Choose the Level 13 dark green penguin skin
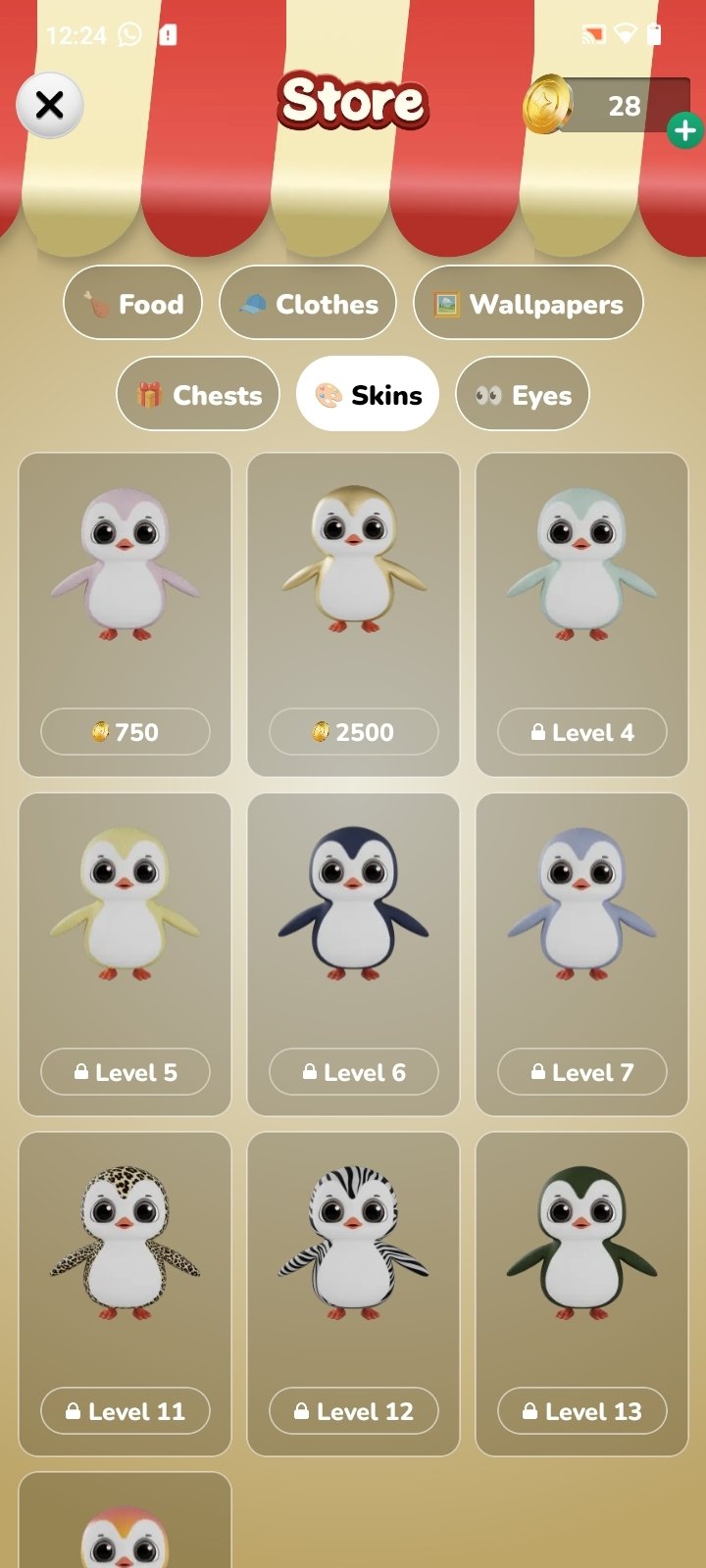Image resolution: width=706 pixels, height=1568 pixels. tap(581, 1294)
